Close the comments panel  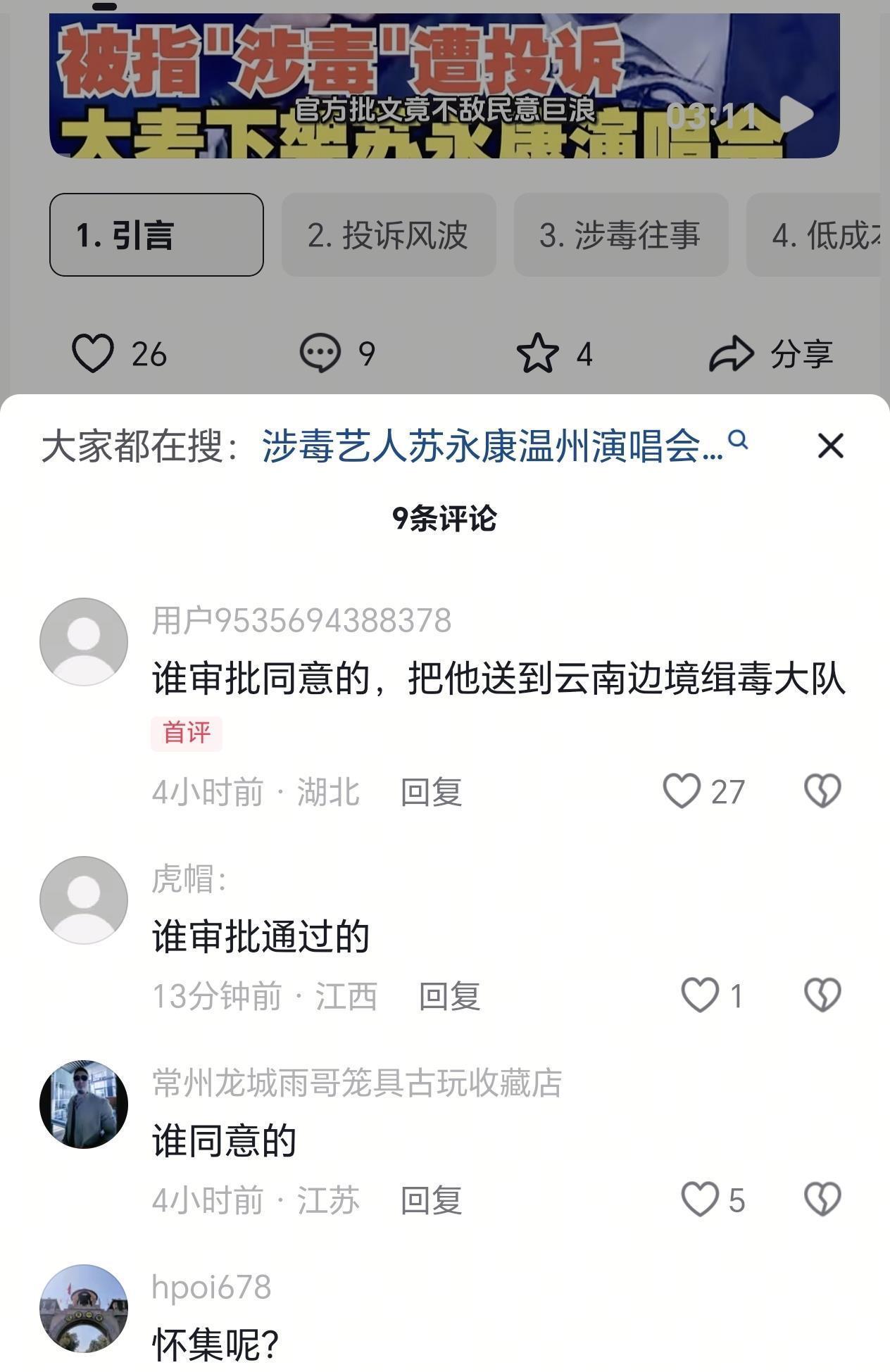(830, 446)
